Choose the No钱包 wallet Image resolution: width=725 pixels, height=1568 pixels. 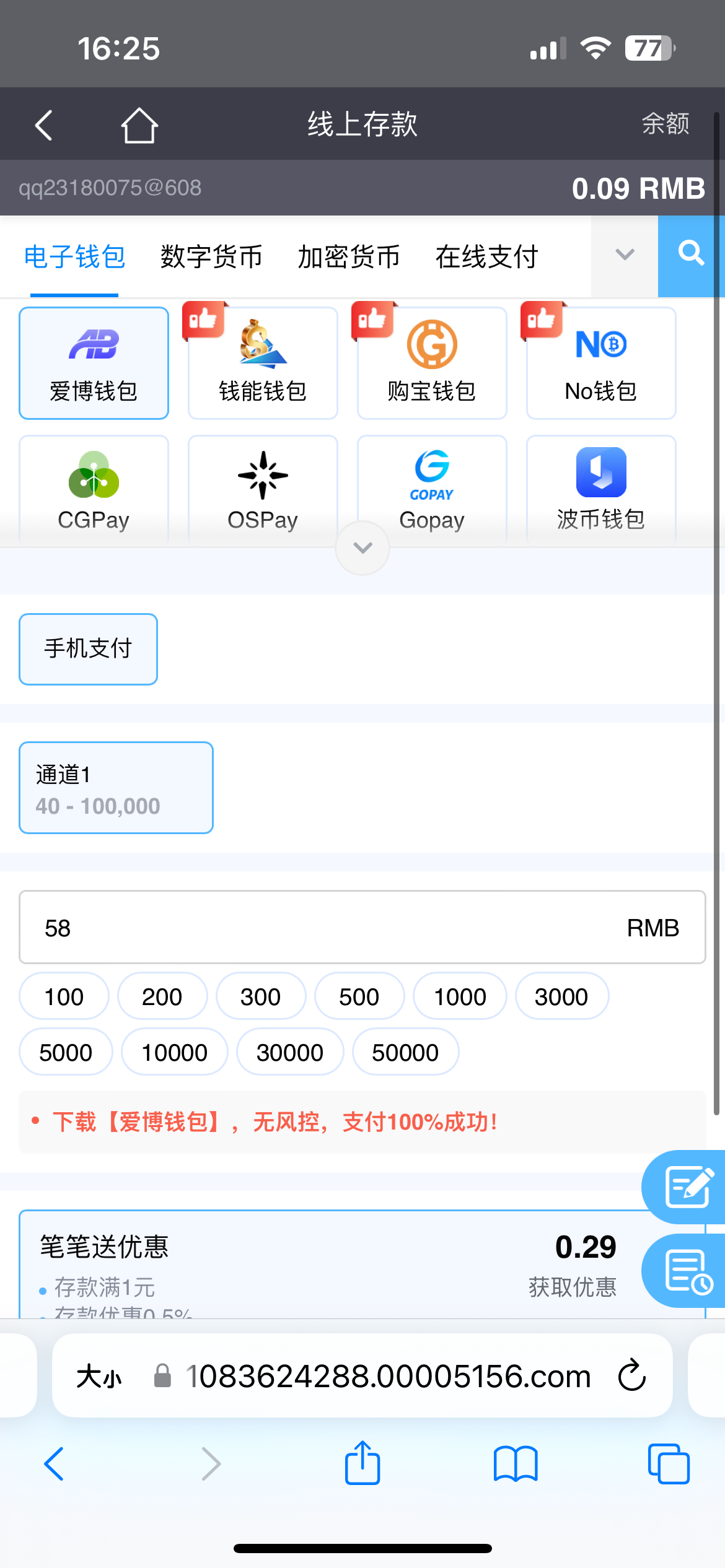coord(600,364)
